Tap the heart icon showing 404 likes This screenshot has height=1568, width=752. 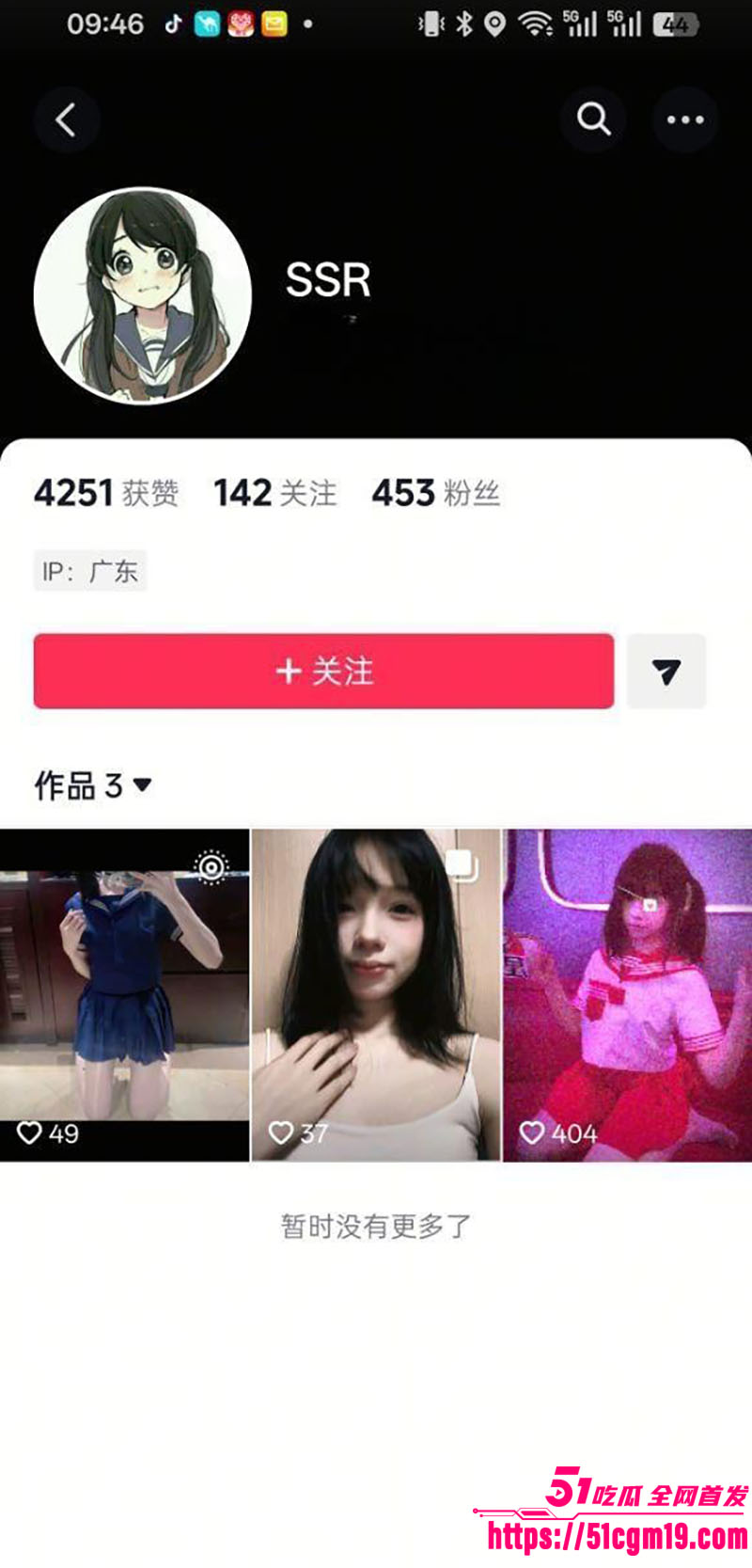click(533, 1132)
